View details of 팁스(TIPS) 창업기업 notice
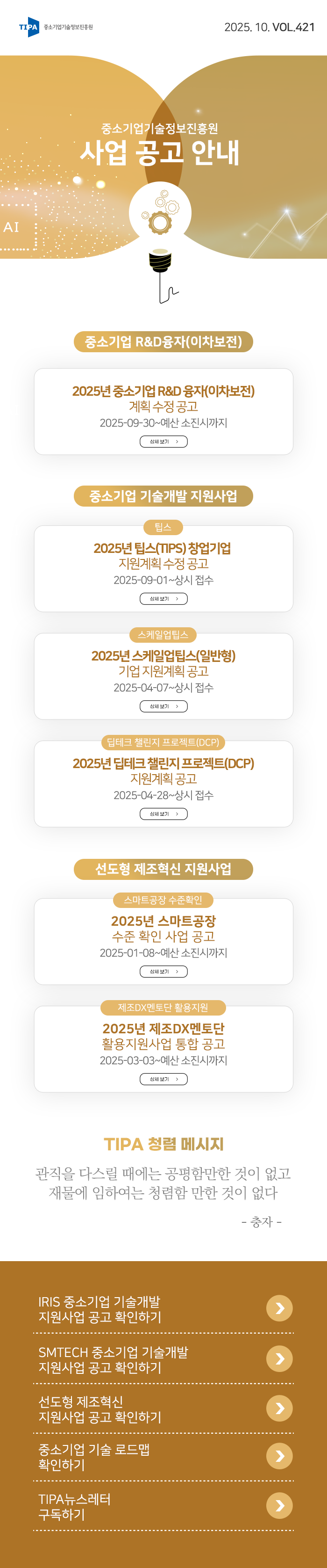The width and height of the screenshot is (327, 1568). tap(163, 598)
